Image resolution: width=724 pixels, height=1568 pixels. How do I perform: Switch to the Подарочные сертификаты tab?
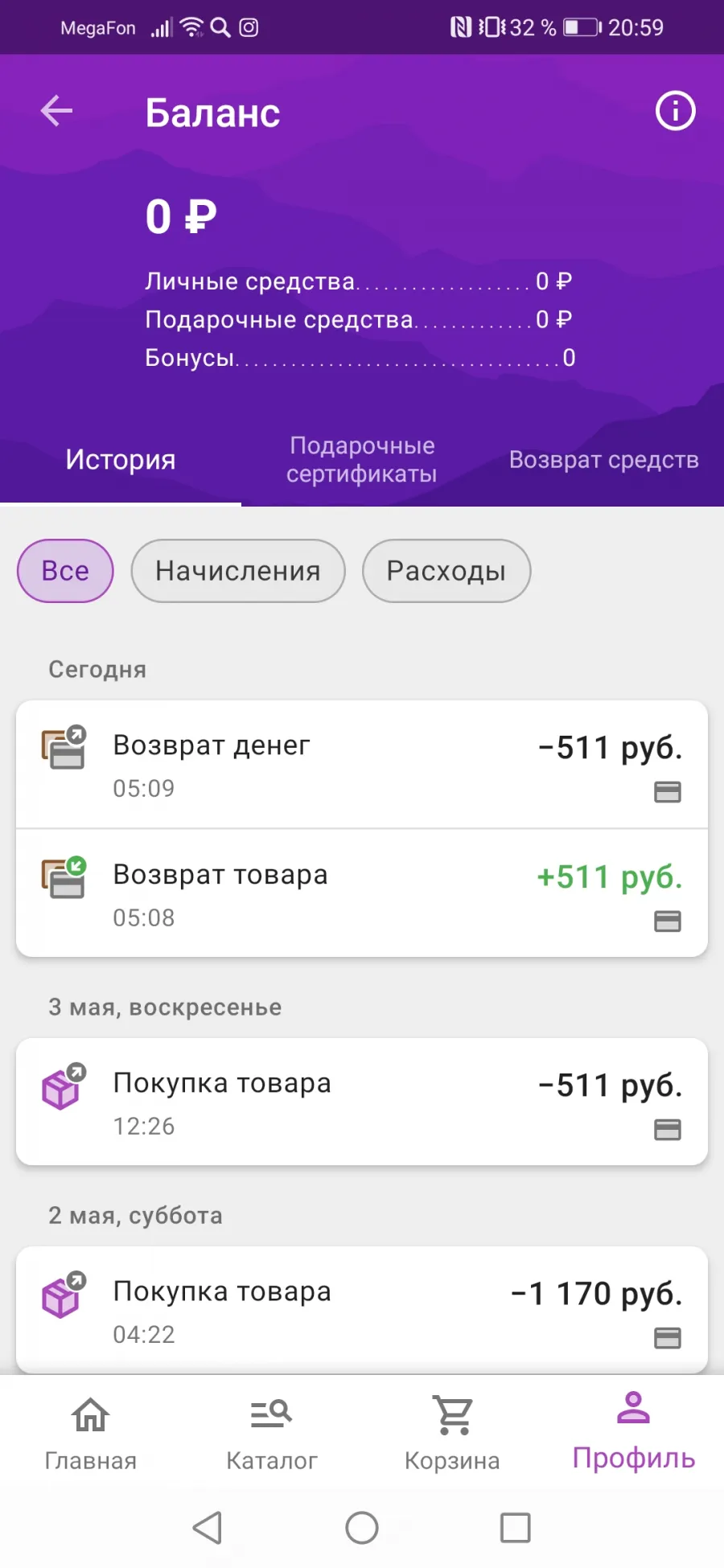(362, 460)
